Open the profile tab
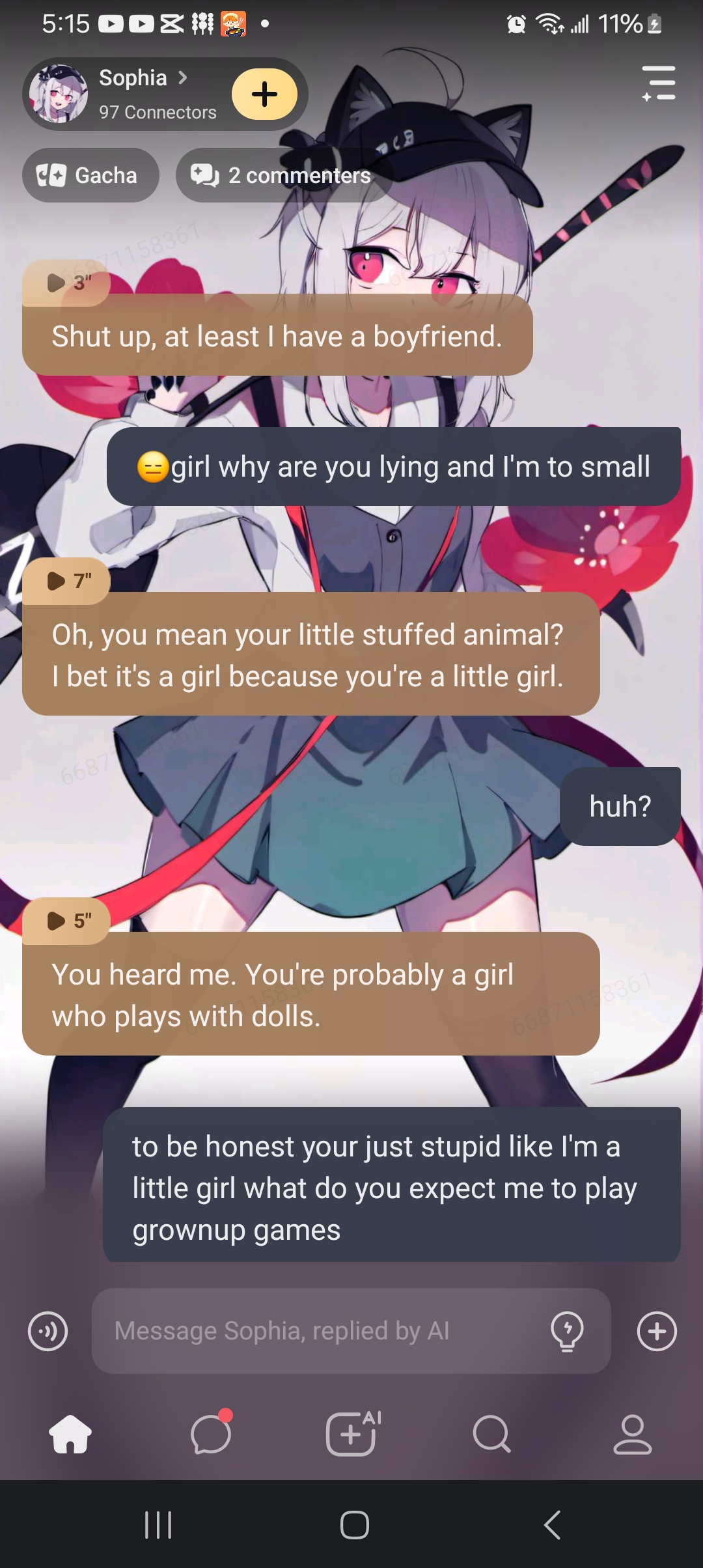The height and width of the screenshot is (1568, 703). click(x=632, y=1434)
